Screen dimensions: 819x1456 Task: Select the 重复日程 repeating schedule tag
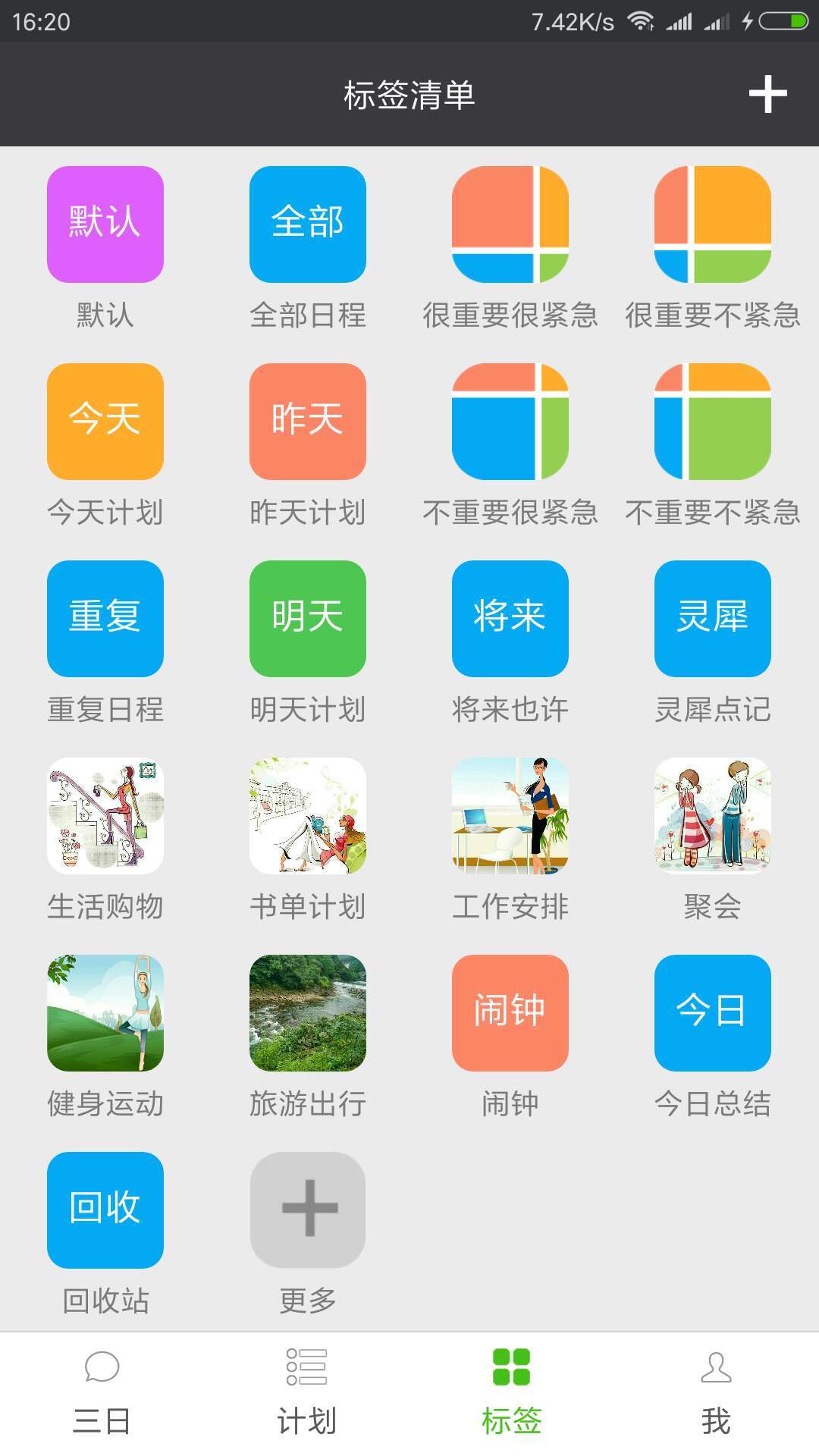point(104,618)
